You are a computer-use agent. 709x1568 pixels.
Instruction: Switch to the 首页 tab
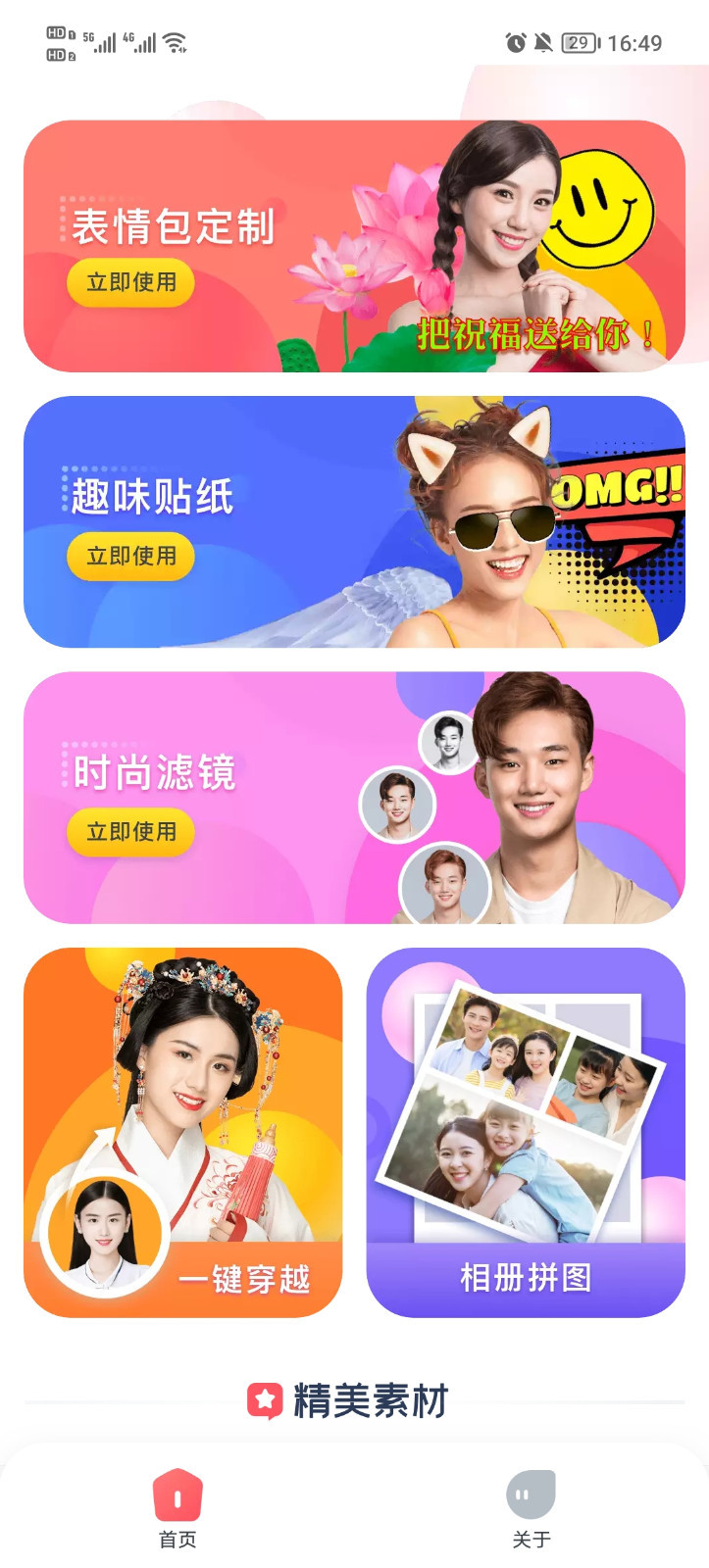coord(177,1509)
